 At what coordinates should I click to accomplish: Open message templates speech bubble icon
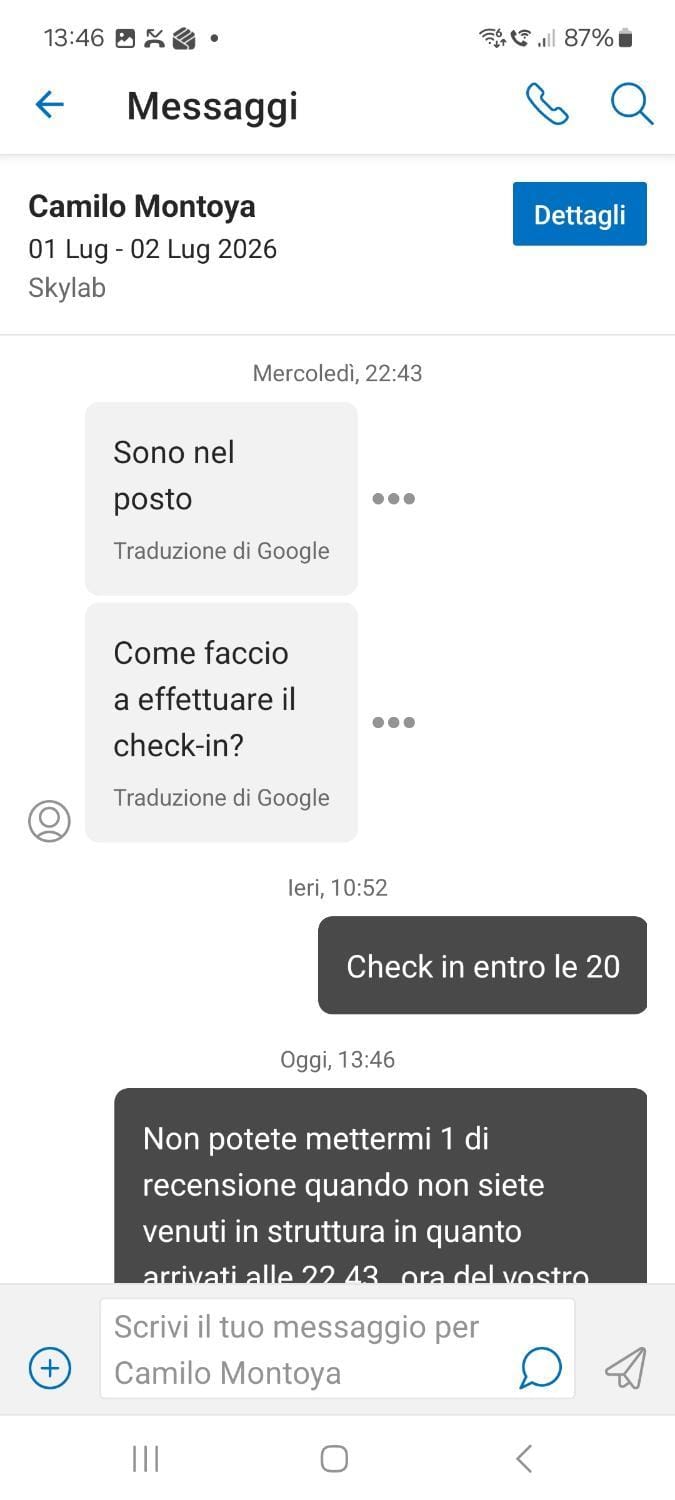point(540,1368)
